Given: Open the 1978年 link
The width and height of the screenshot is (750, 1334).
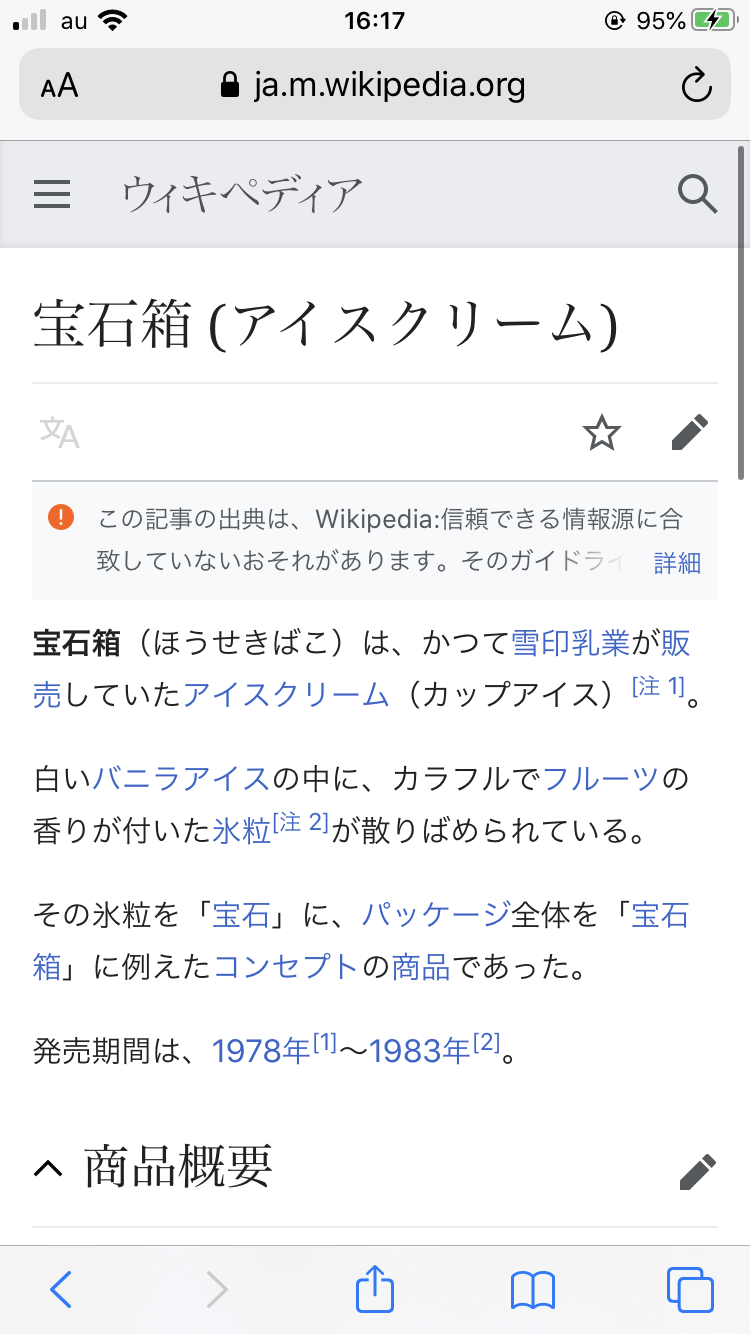Looking at the screenshot, I should click(x=261, y=1051).
